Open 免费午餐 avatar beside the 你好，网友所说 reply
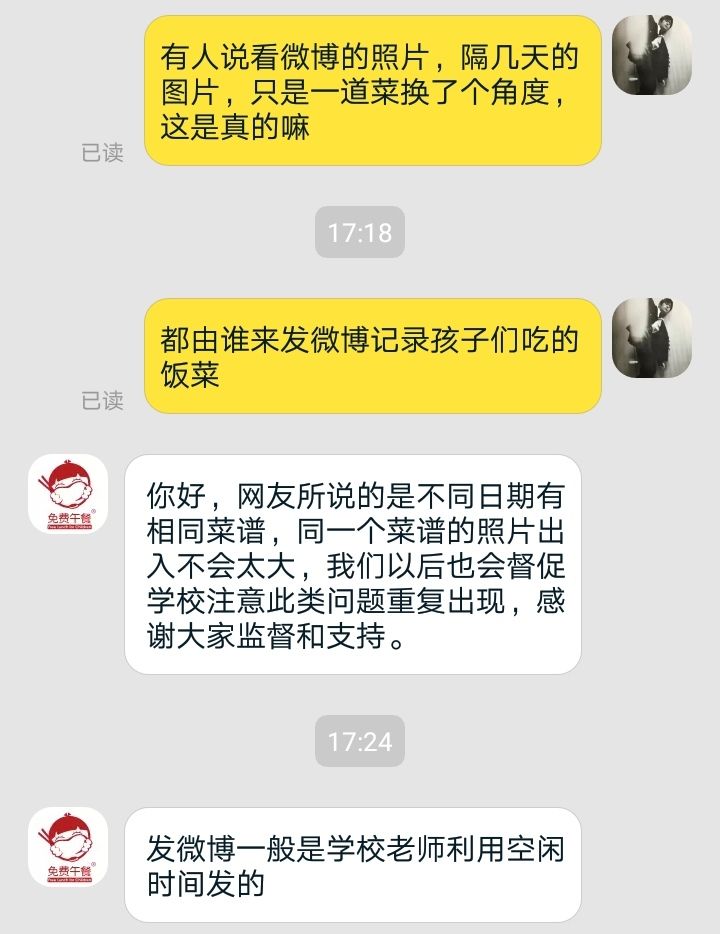720x934 pixels. coord(68,494)
